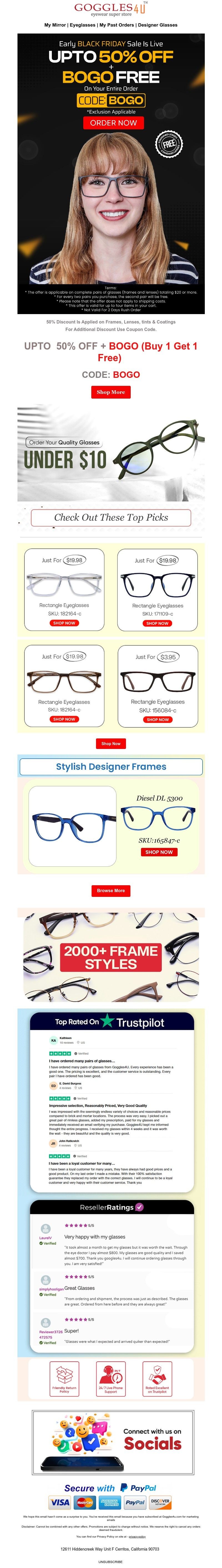The height and width of the screenshot is (1568, 222).
Task: Go to the Eyeglasses page link
Action: point(82,25)
